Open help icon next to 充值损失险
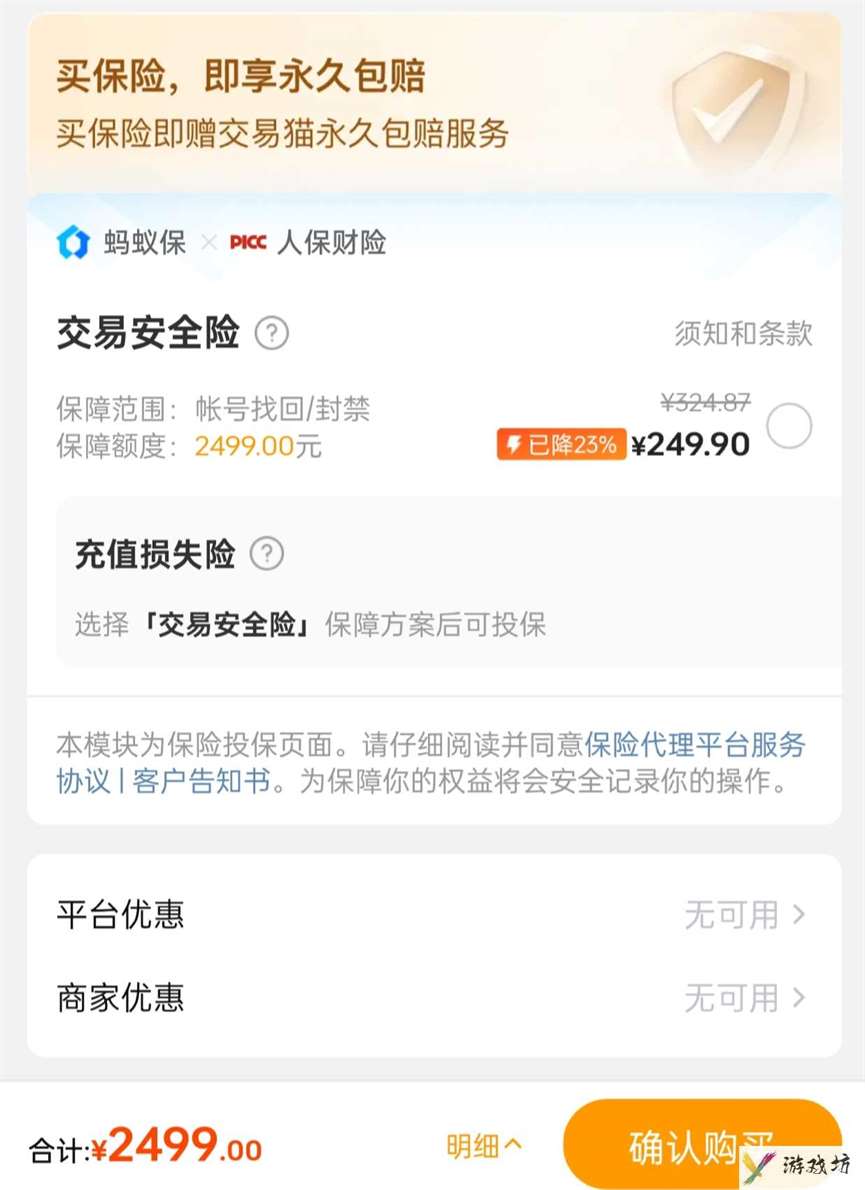 tap(266, 553)
